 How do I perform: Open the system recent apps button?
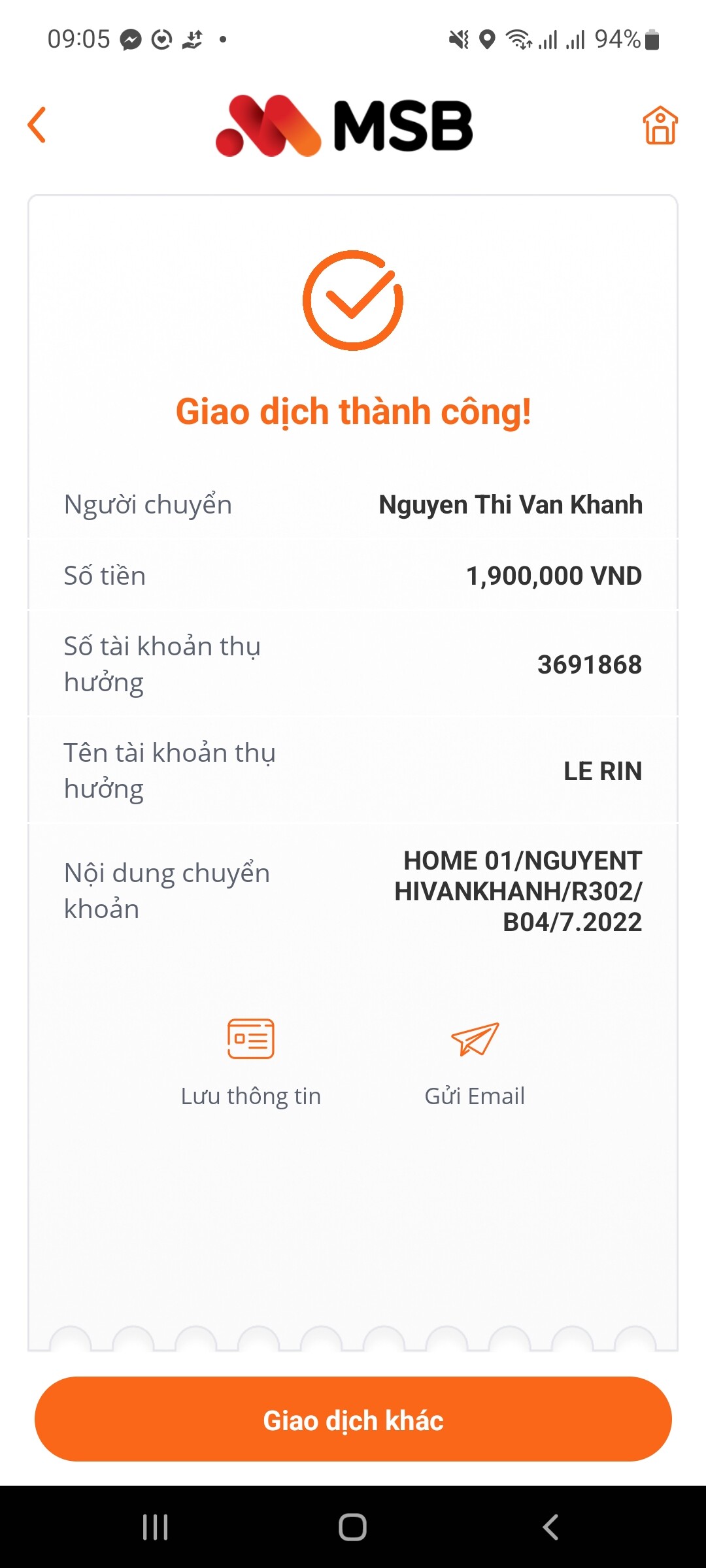[x=156, y=1527]
